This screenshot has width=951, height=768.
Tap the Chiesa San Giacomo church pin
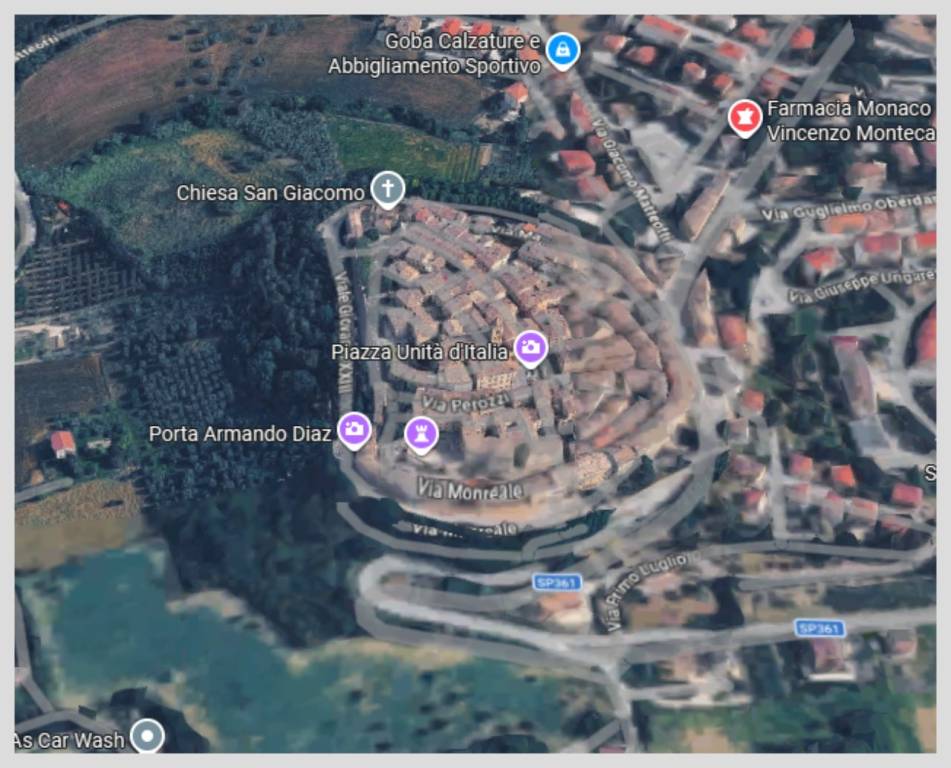coord(388,188)
